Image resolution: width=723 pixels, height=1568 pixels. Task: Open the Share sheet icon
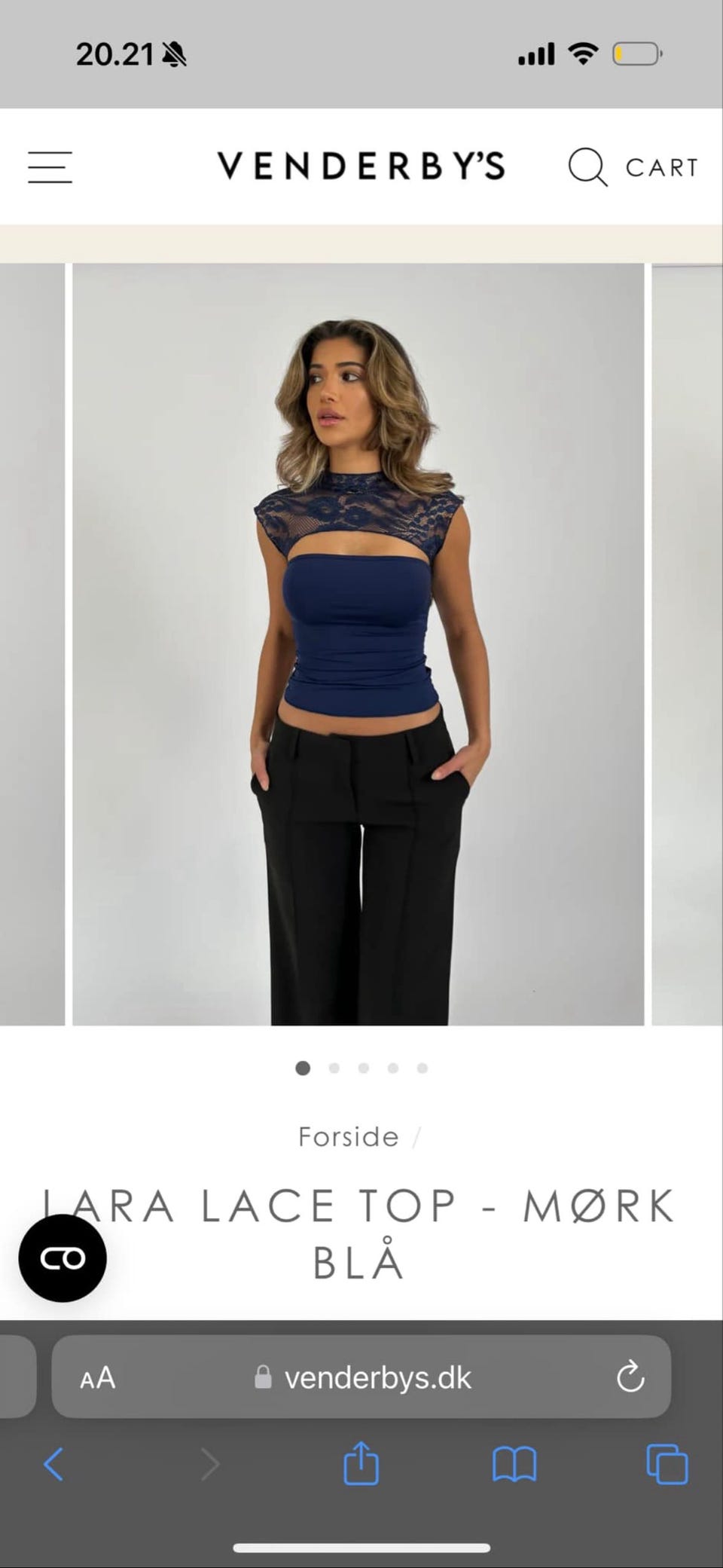click(x=361, y=1463)
